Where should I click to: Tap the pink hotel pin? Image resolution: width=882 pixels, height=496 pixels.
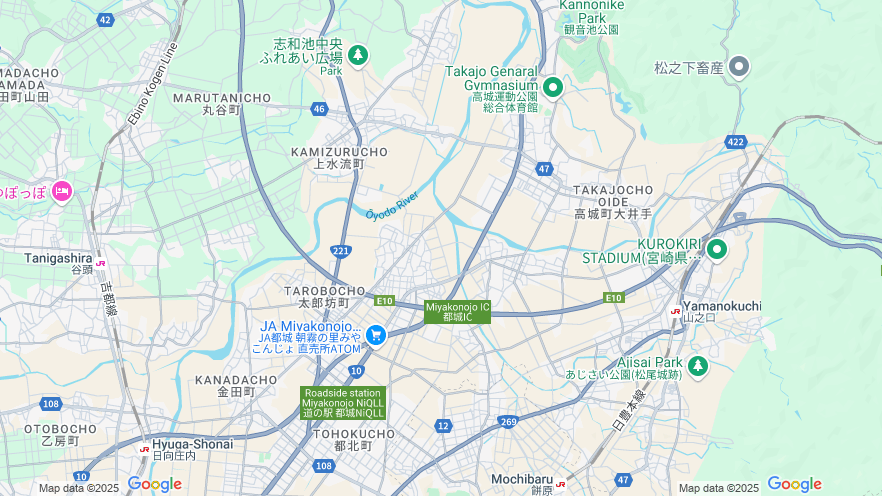(62, 190)
